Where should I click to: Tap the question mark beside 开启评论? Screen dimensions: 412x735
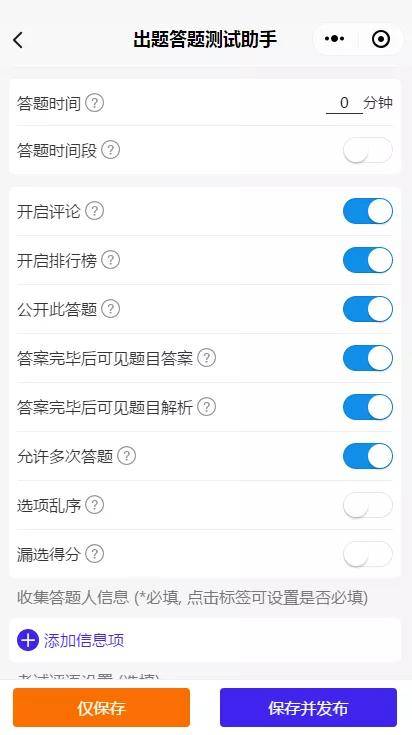[x=95, y=211]
